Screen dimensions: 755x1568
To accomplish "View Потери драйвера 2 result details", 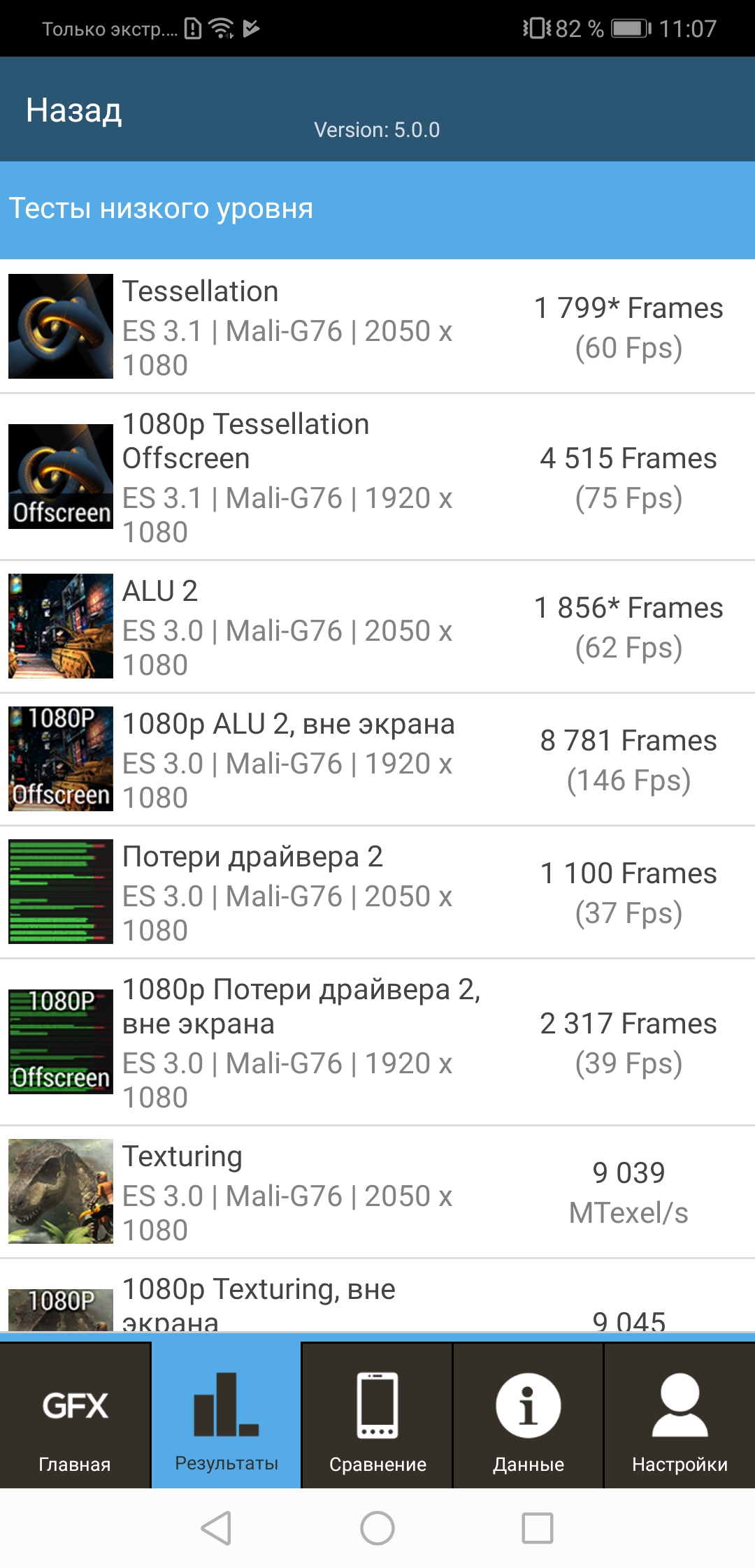I will (x=377, y=892).
